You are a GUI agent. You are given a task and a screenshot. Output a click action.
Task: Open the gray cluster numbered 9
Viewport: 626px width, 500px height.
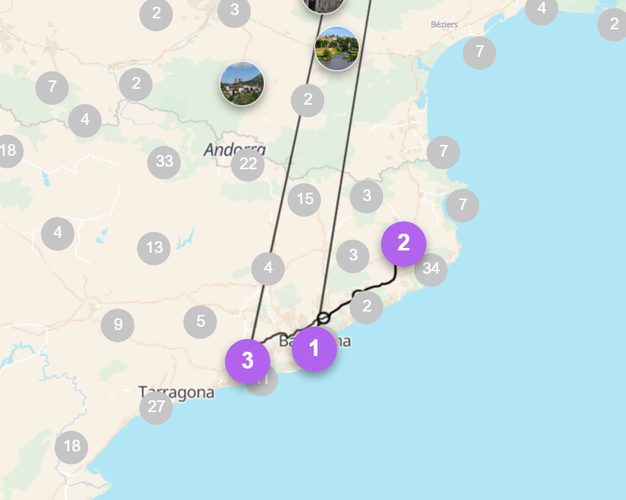point(118,324)
